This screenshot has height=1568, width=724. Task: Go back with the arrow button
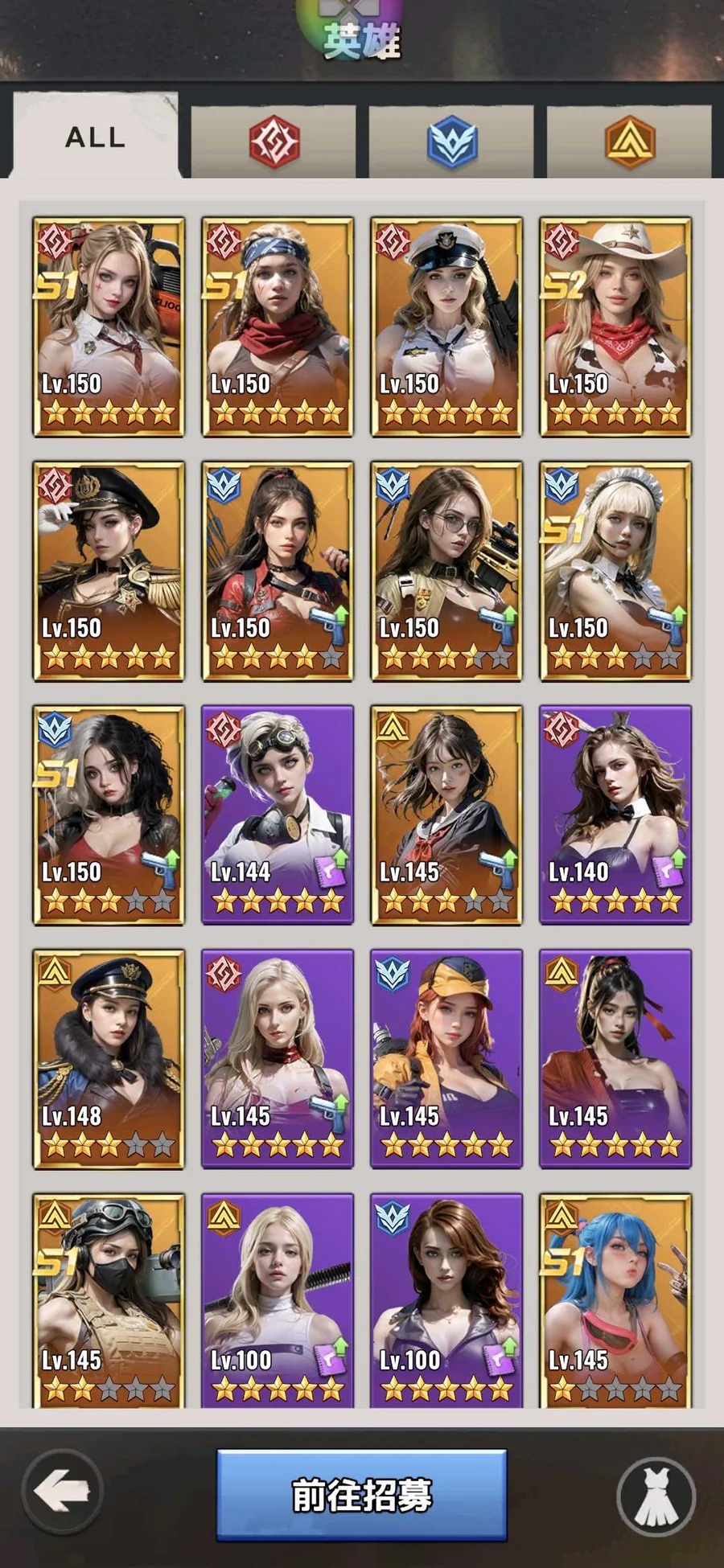(x=62, y=1492)
